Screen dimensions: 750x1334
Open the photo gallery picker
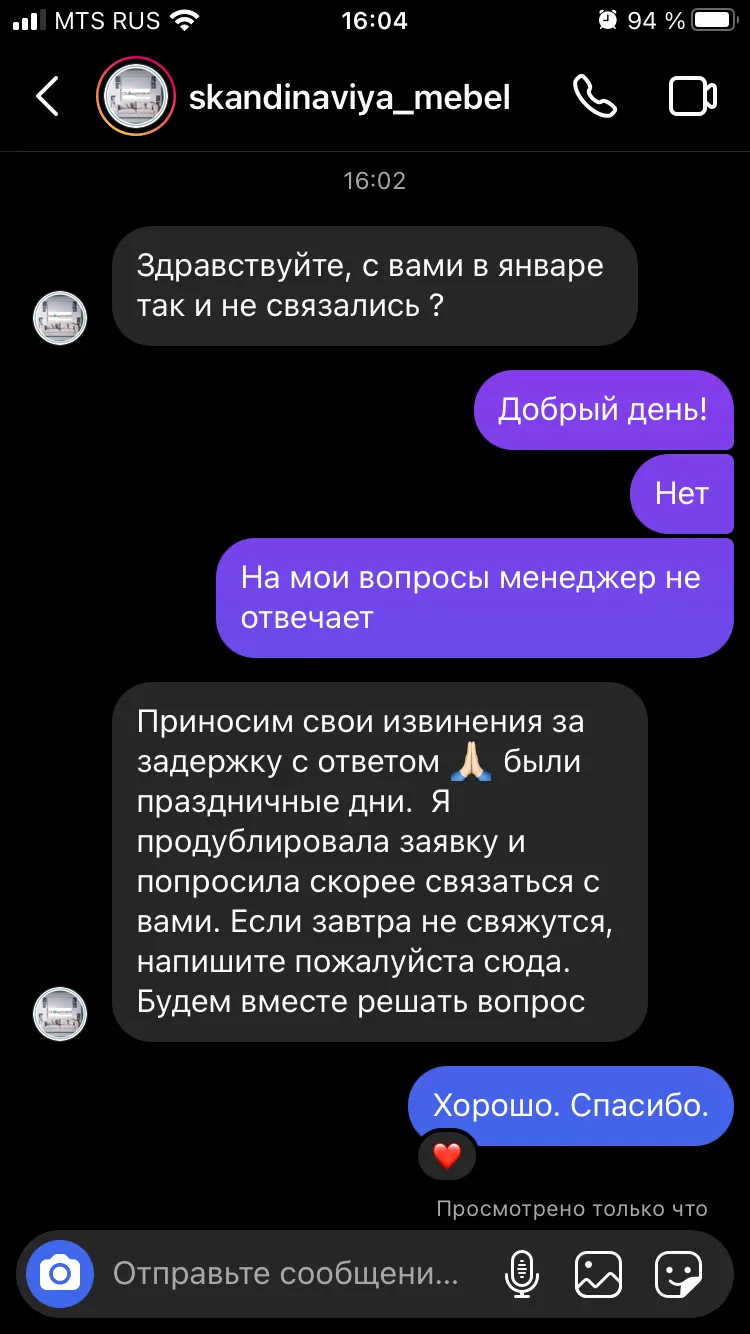(x=598, y=1274)
